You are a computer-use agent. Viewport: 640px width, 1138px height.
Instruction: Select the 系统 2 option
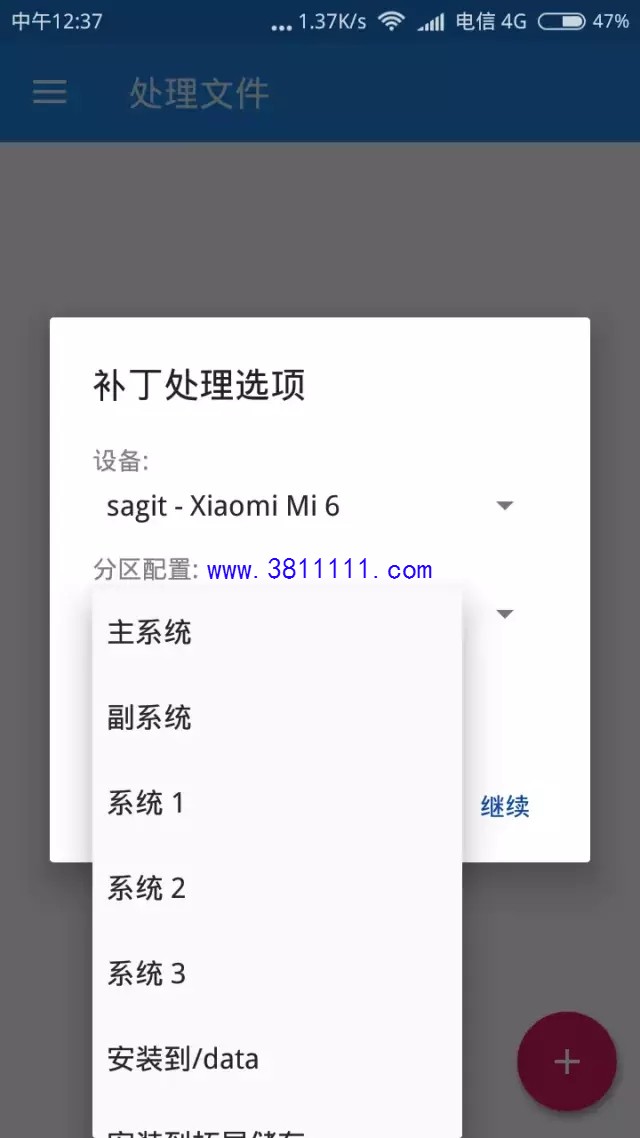coord(147,888)
